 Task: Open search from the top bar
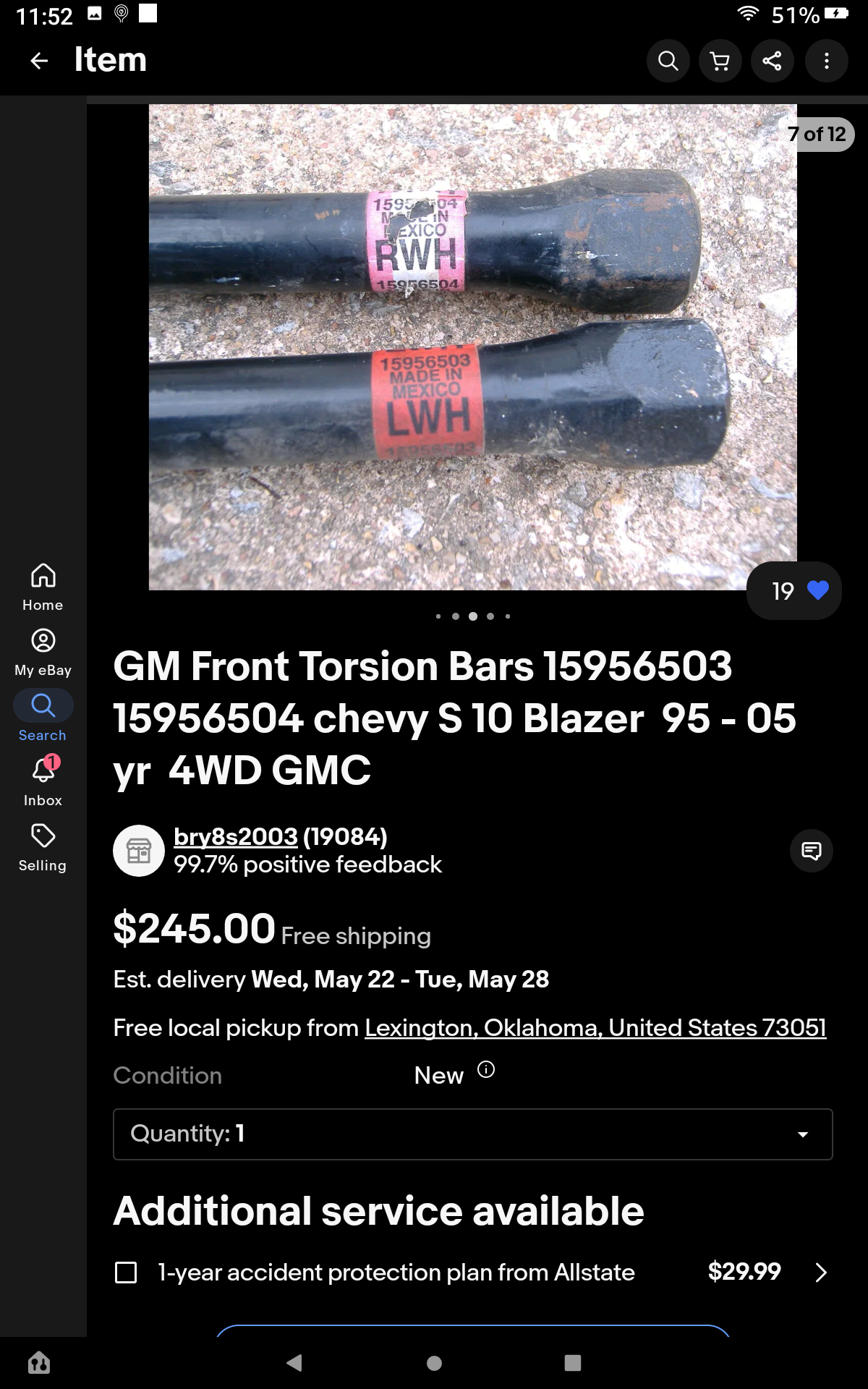click(668, 61)
